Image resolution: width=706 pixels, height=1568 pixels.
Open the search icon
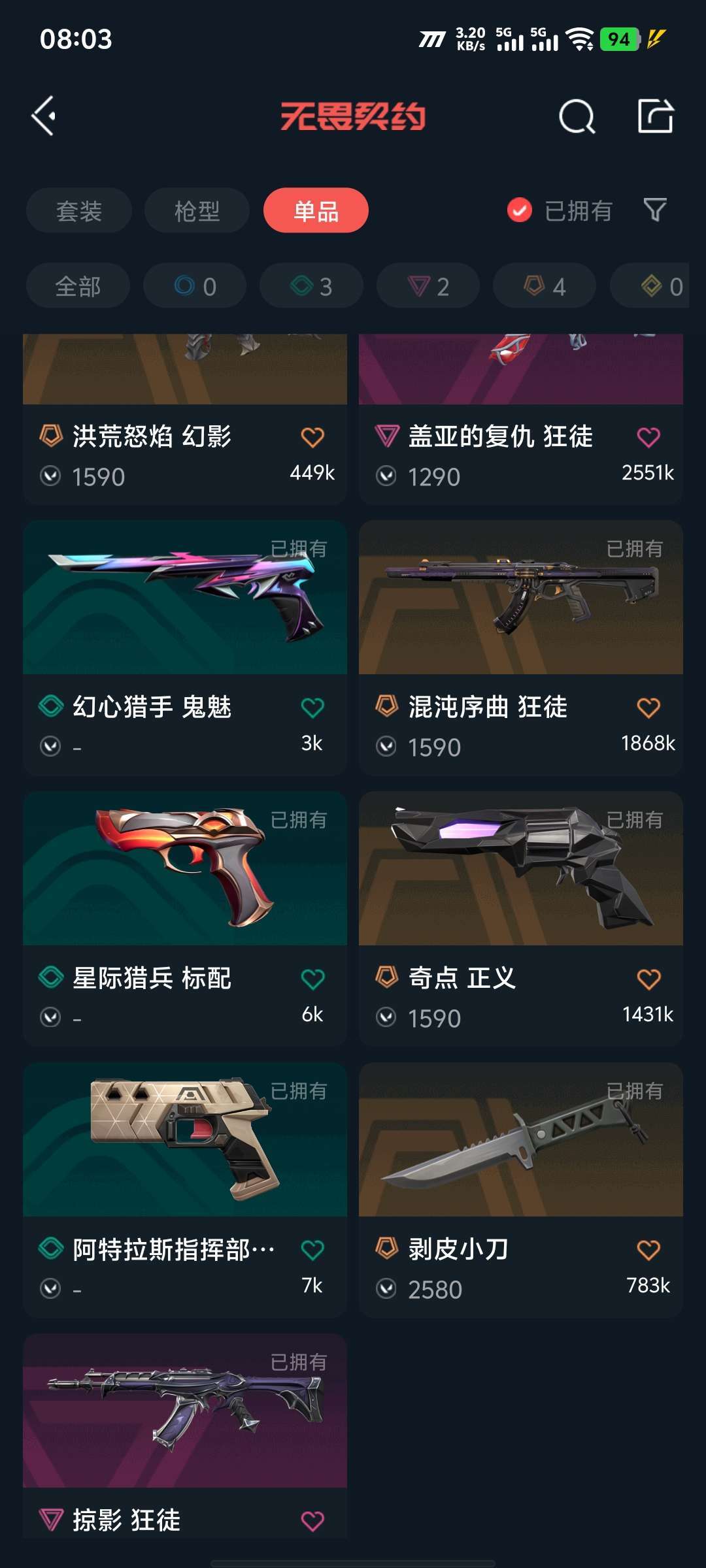pos(577,117)
